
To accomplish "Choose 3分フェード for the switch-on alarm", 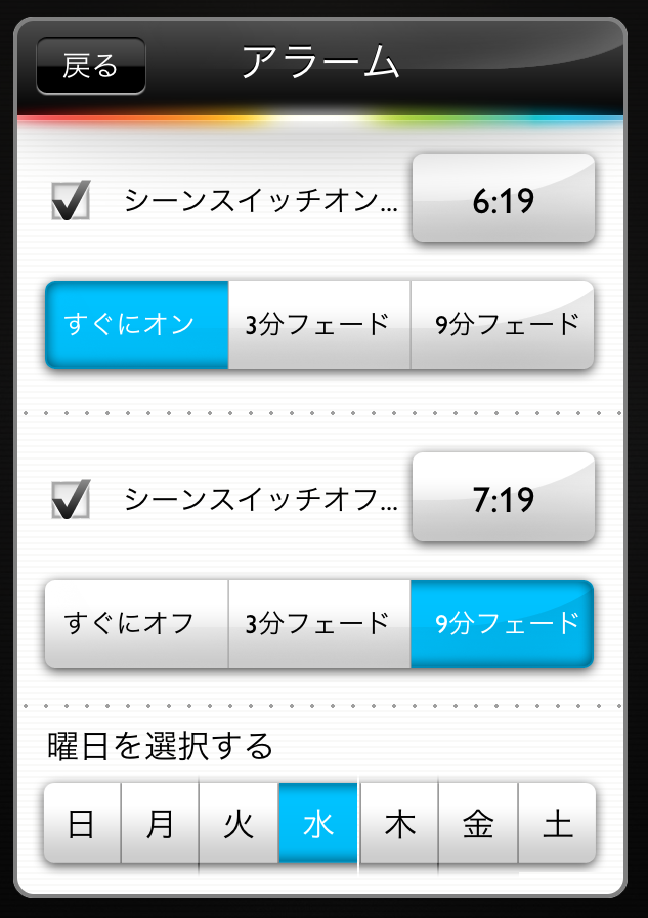I will [x=319, y=325].
